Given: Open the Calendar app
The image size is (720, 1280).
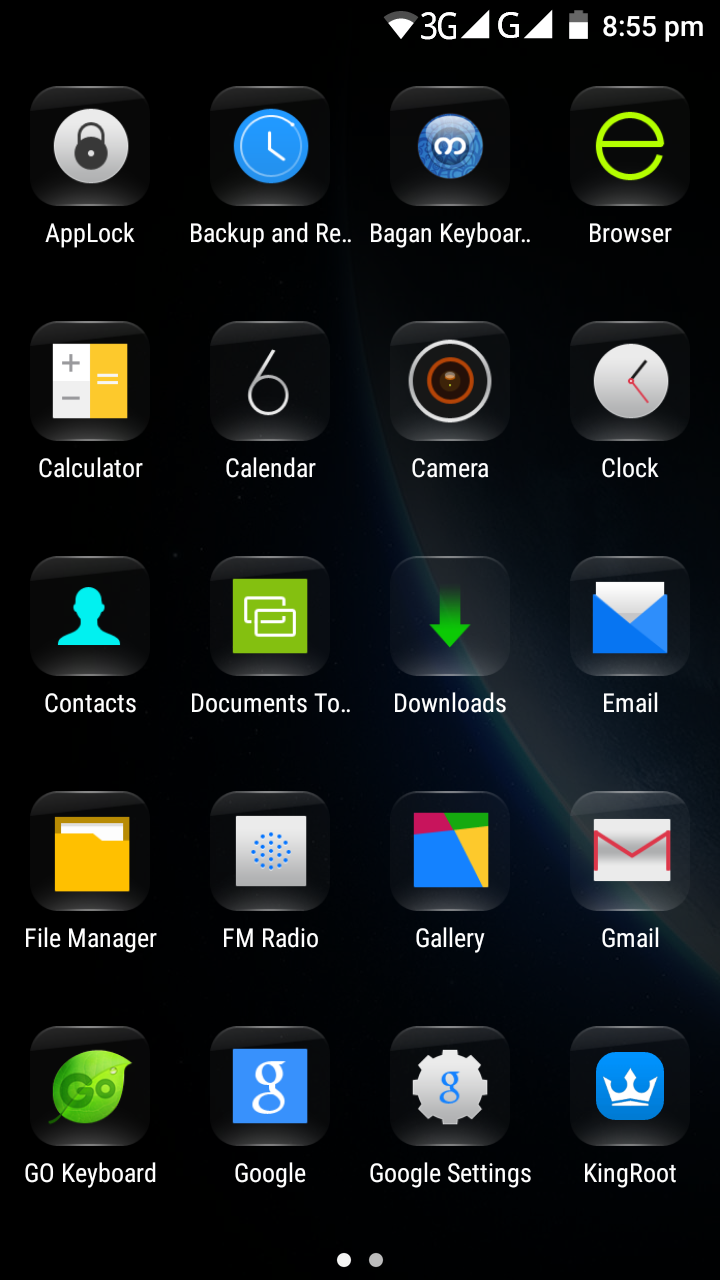Looking at the screenshot, I should pos(270,382).
